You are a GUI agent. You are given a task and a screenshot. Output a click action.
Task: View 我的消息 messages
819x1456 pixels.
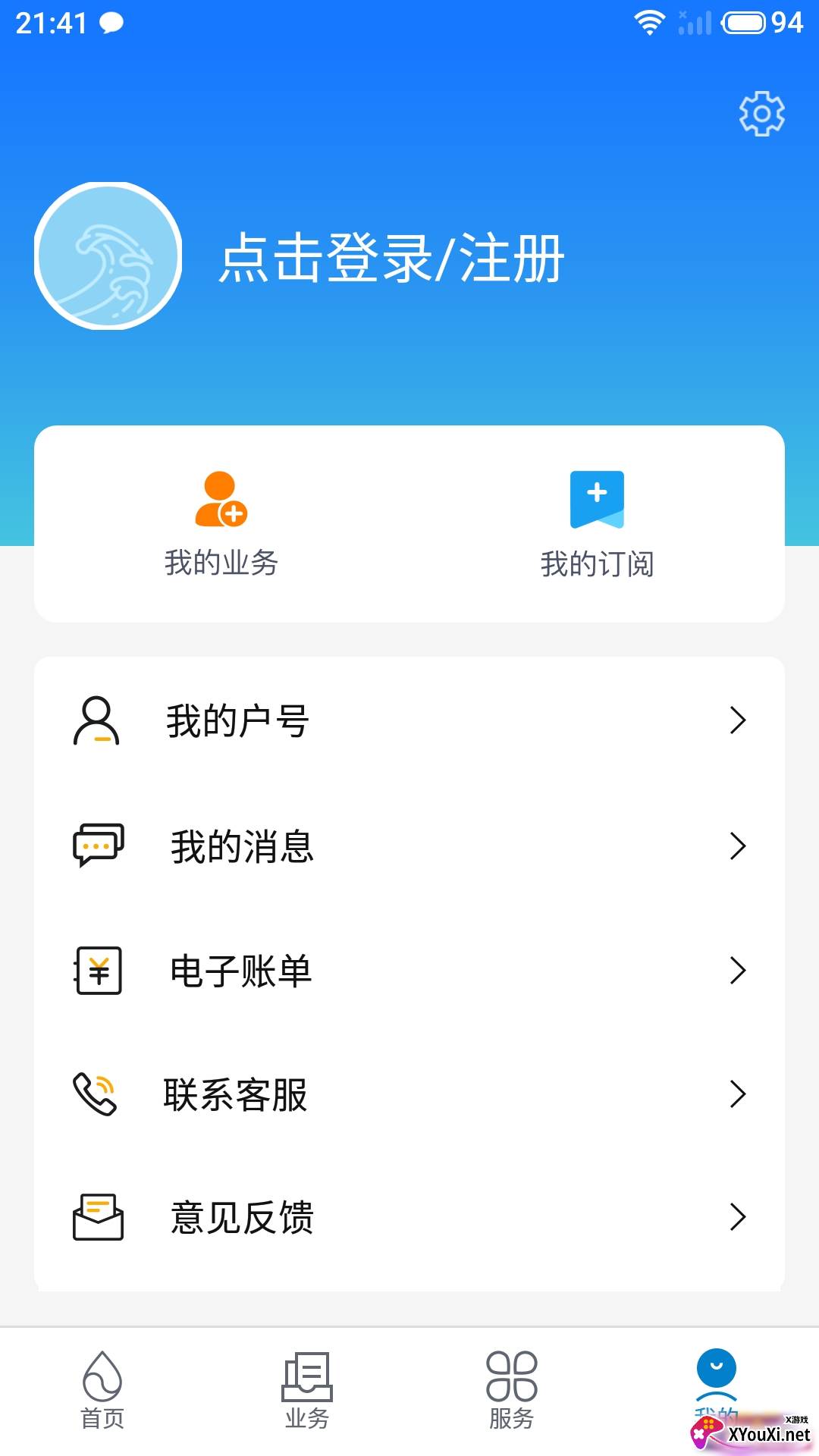tap(409, 846)
